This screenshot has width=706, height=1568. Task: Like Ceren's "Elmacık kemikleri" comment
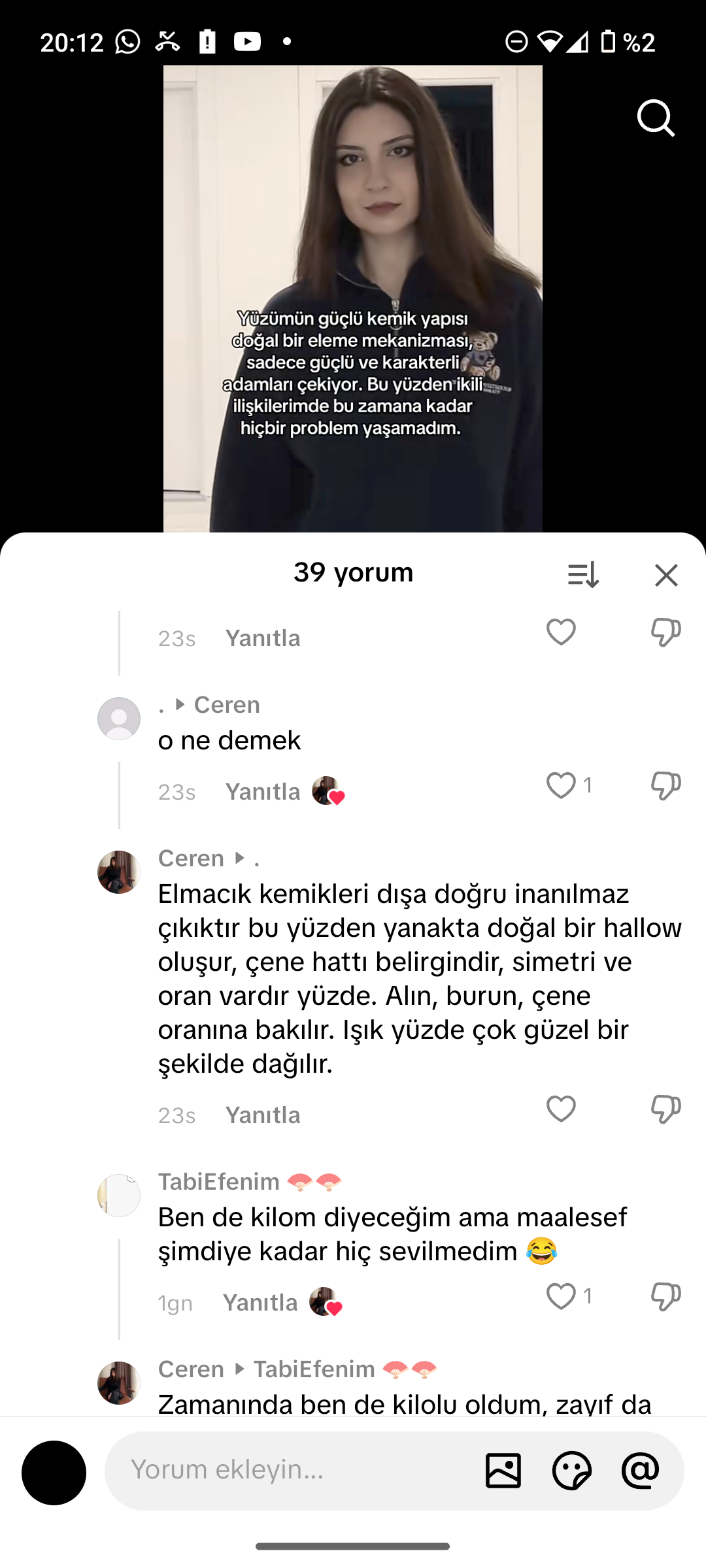click(561, 1109)
